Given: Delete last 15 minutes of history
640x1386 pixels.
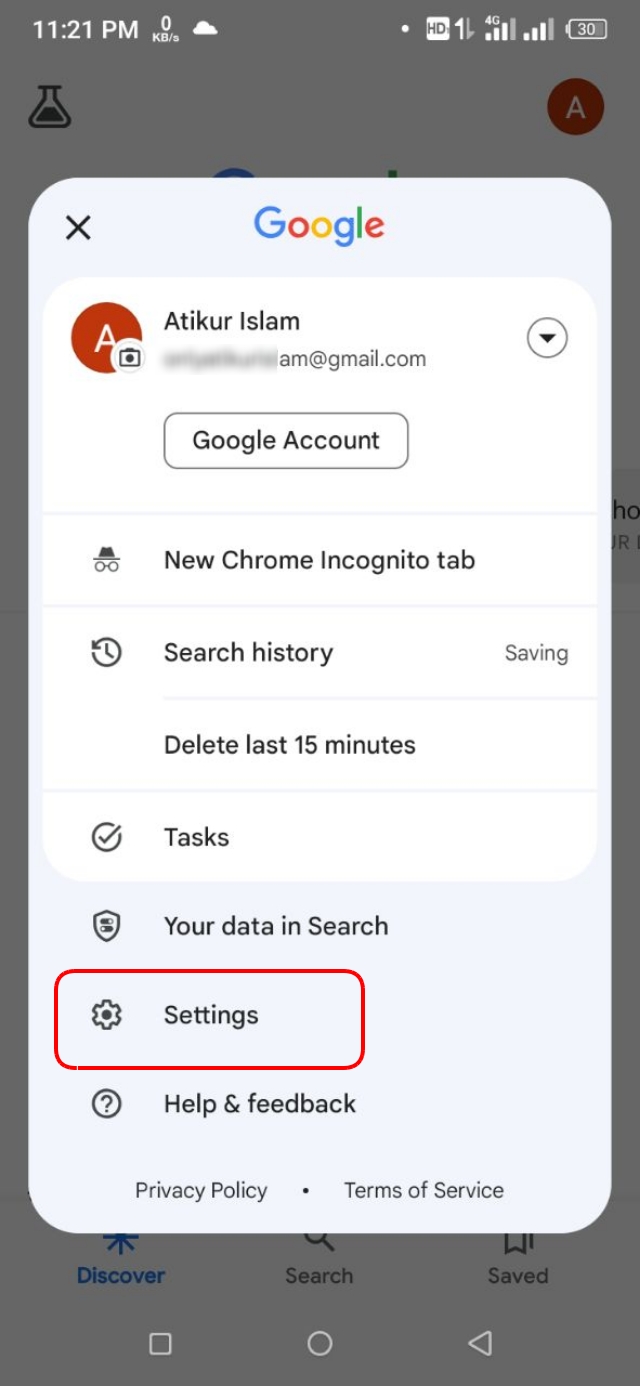Looking at the screenshot, I should 290,745.
